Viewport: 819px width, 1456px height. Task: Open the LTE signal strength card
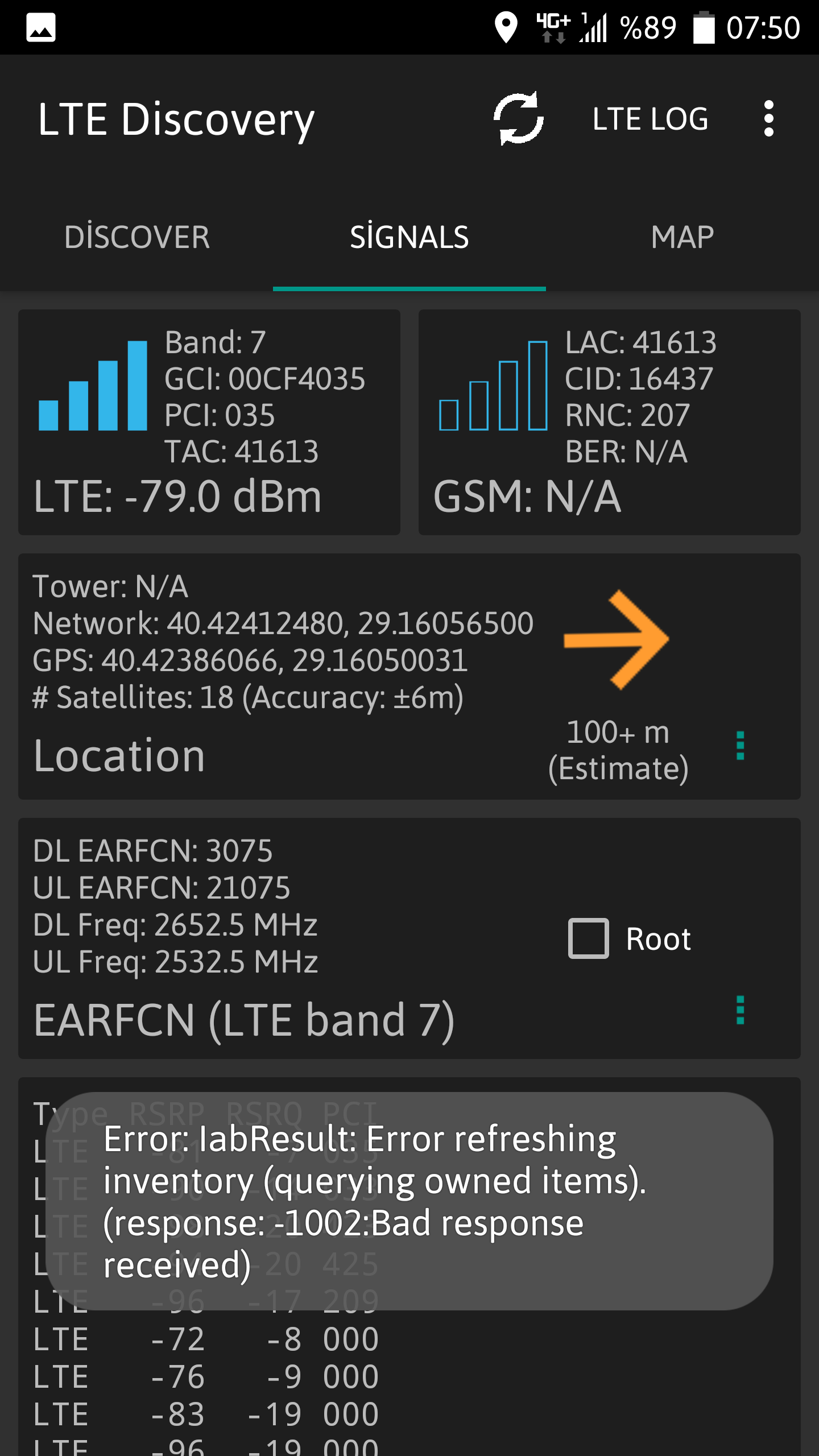click(209, 422)
